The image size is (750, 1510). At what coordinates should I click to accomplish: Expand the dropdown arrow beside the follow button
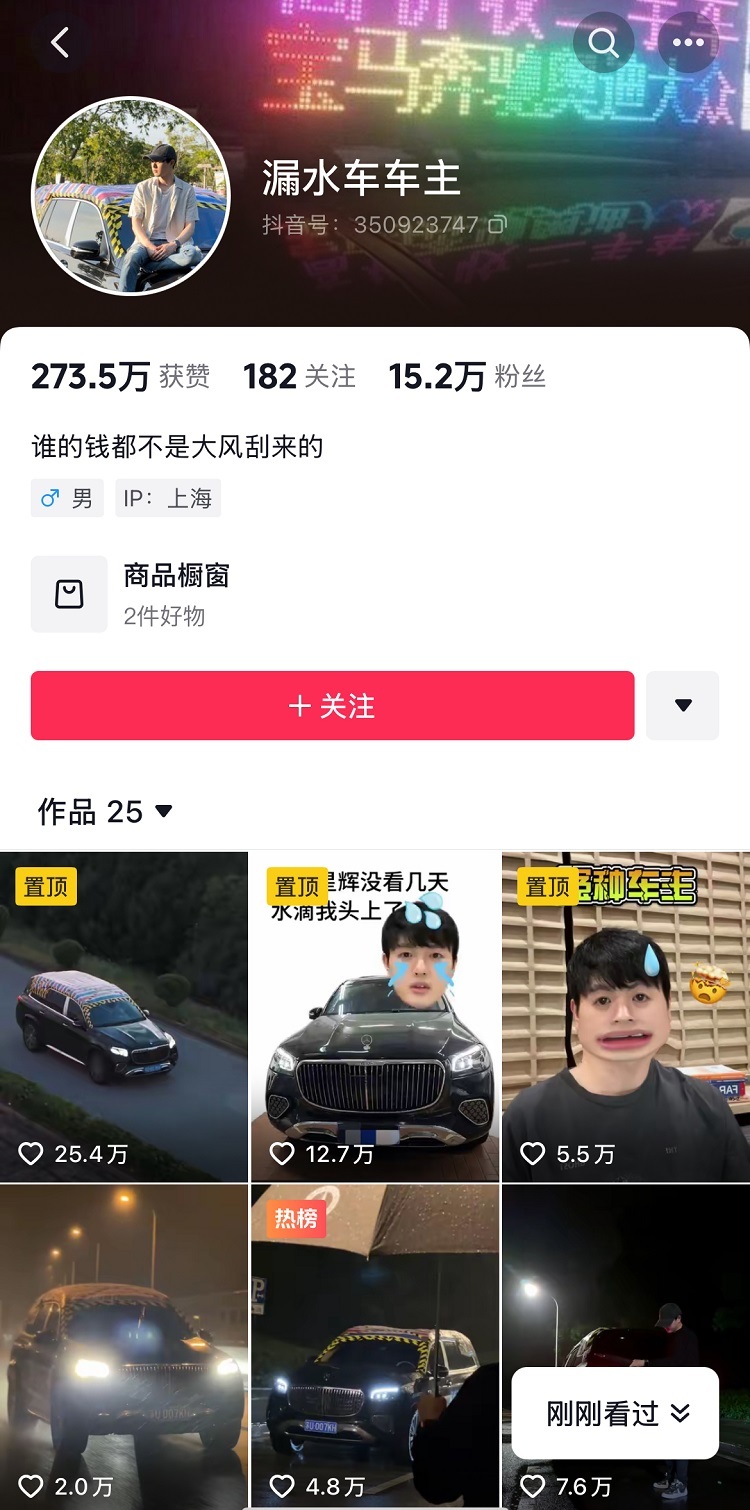pyautogui.click(x=683, y=706)
